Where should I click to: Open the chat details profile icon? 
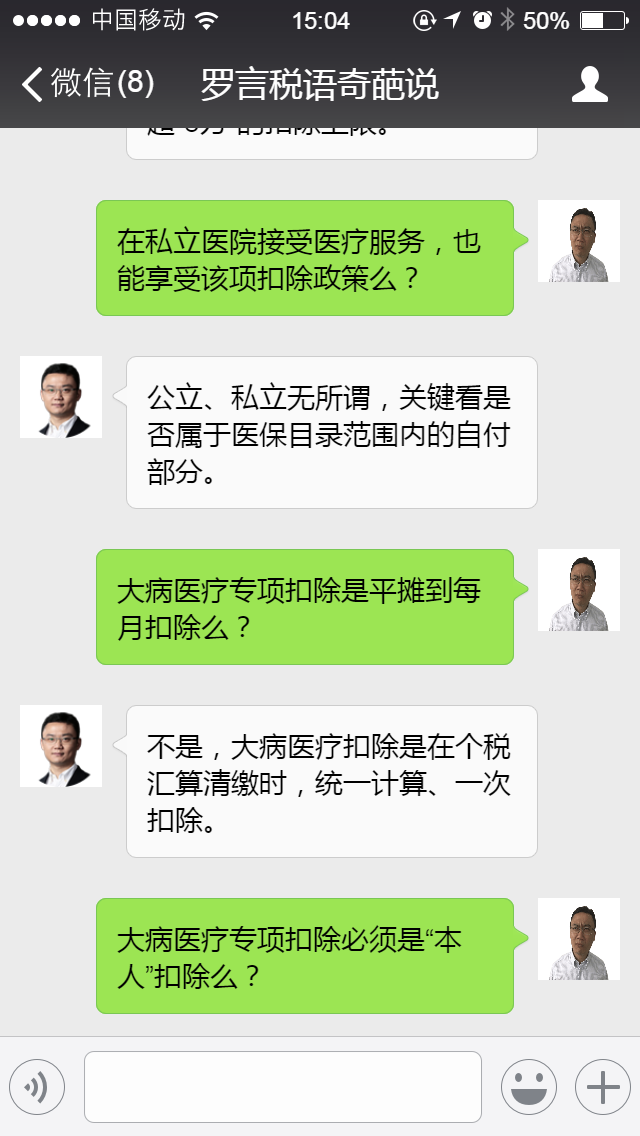pos(589,84)
